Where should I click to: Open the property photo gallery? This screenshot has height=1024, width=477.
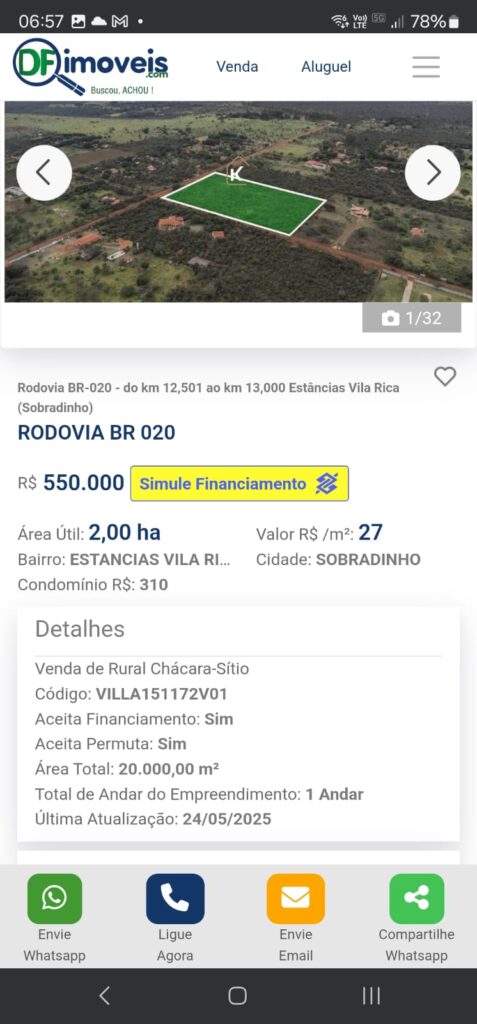[412, 318]
